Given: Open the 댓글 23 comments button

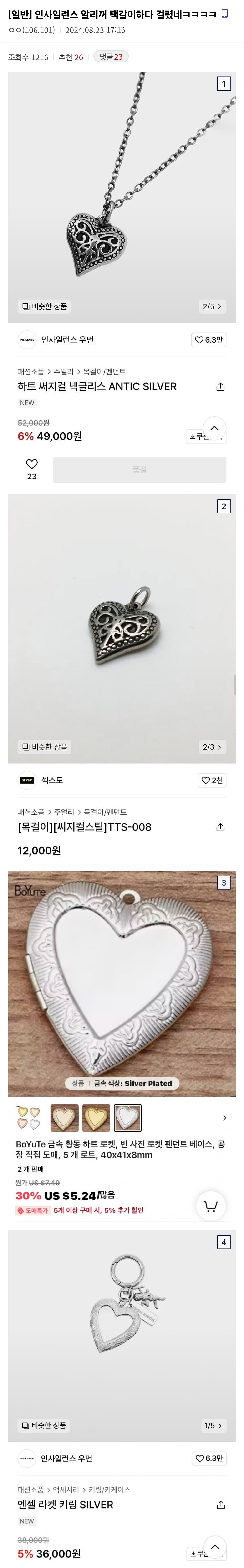Looking at the screenshot, I should click(111, 57).
